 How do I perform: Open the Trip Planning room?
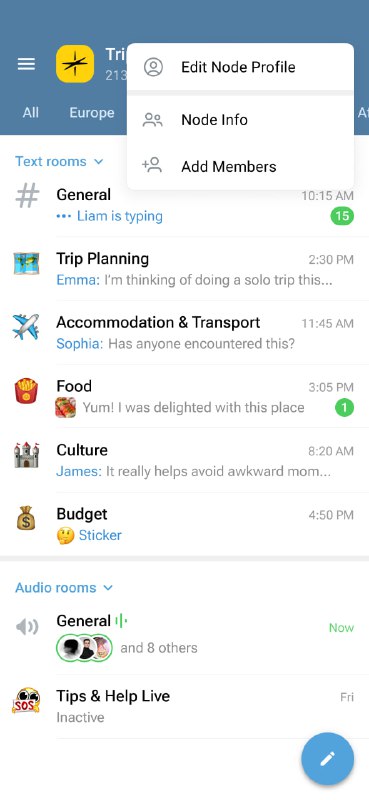click(x=184, y=269)
